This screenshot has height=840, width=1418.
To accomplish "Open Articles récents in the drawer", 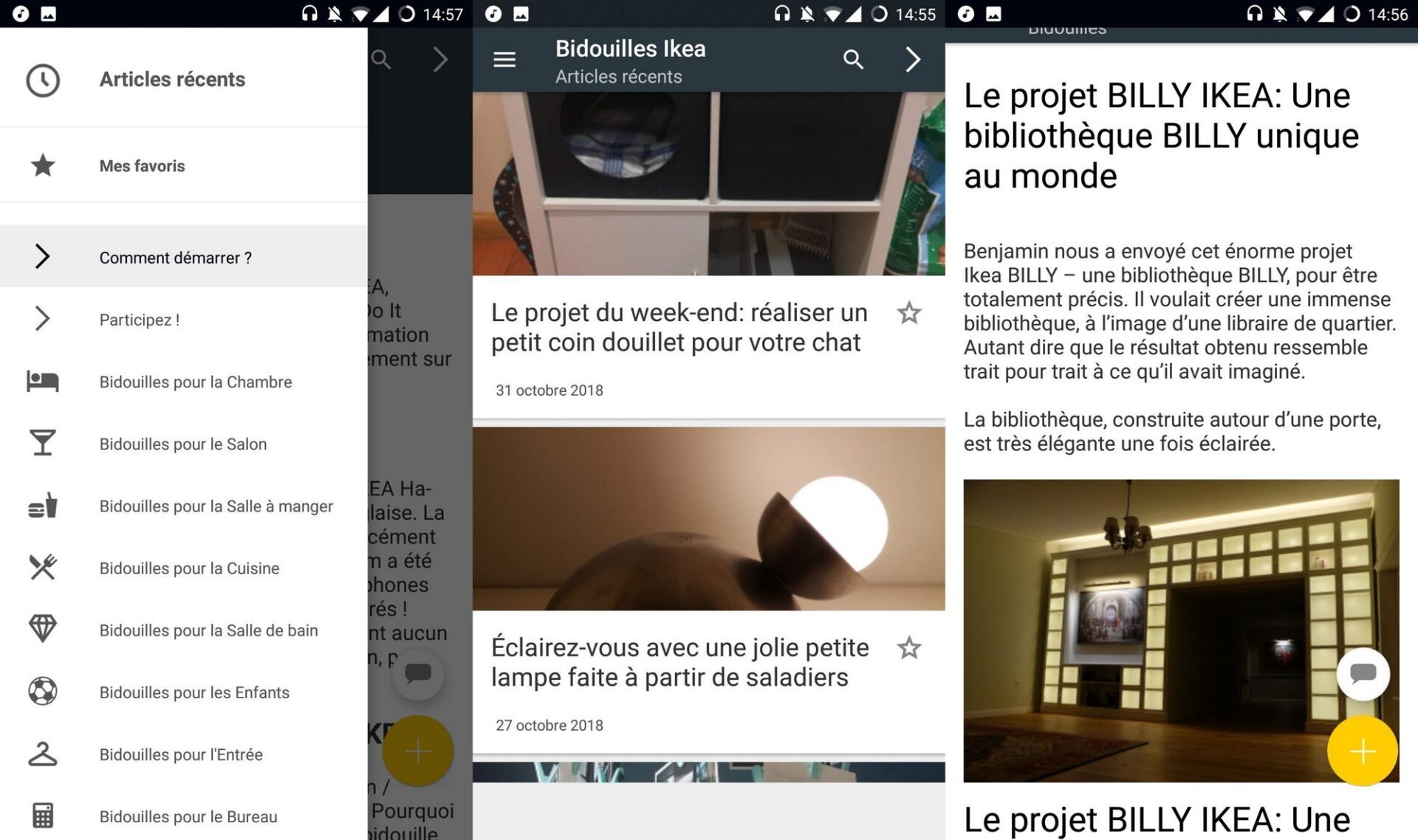I will pos(171,80).
